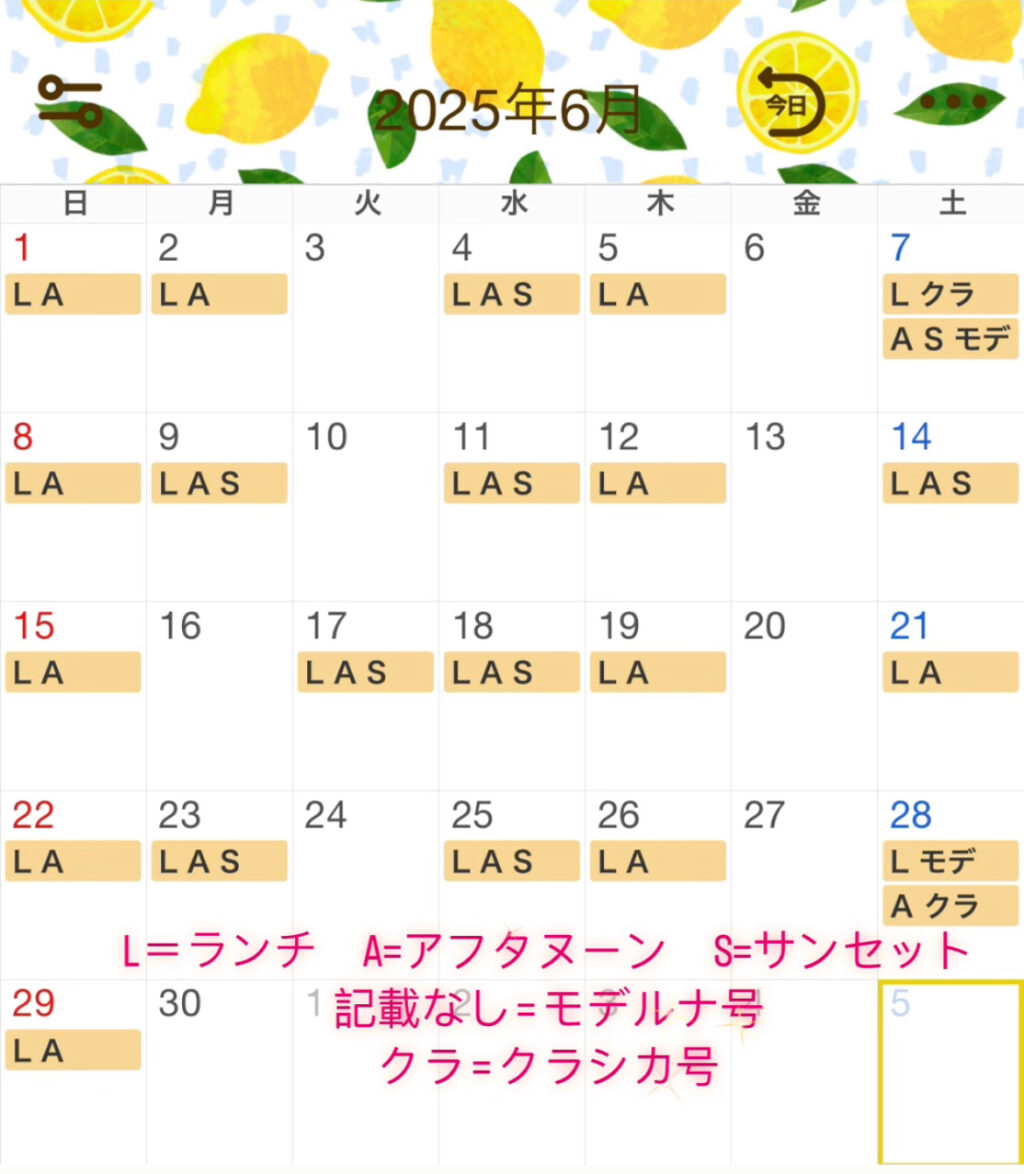Open the LA event on June 29
This screenshot has height=1174, width=1024.
(x=72, y=1050)
